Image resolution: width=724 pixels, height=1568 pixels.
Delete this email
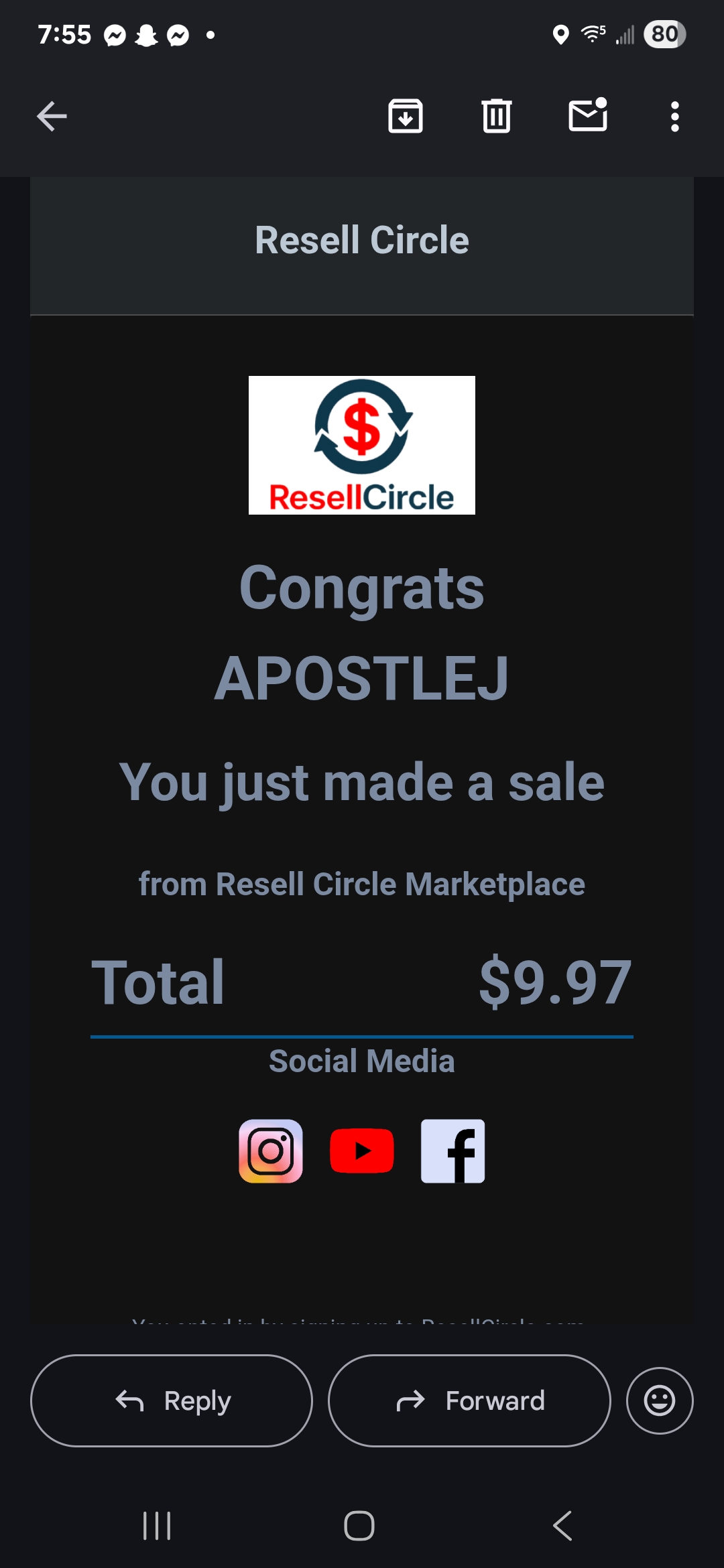496,117
